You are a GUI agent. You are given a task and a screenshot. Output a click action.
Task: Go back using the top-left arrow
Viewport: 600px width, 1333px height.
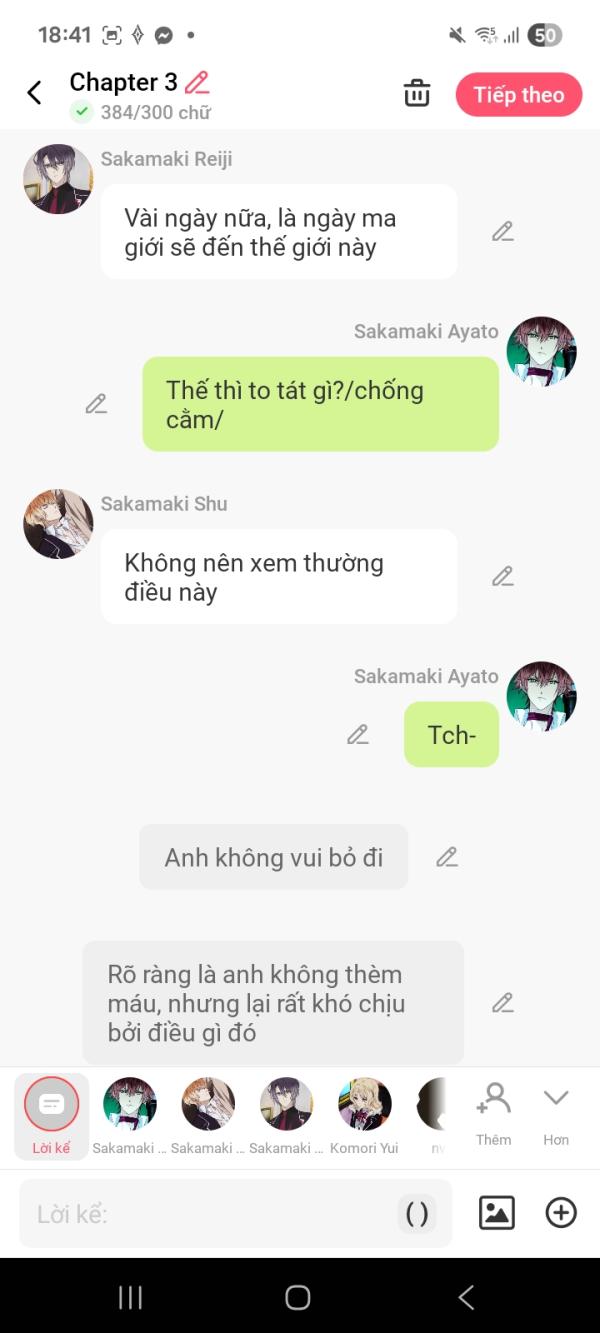point(34,94)
